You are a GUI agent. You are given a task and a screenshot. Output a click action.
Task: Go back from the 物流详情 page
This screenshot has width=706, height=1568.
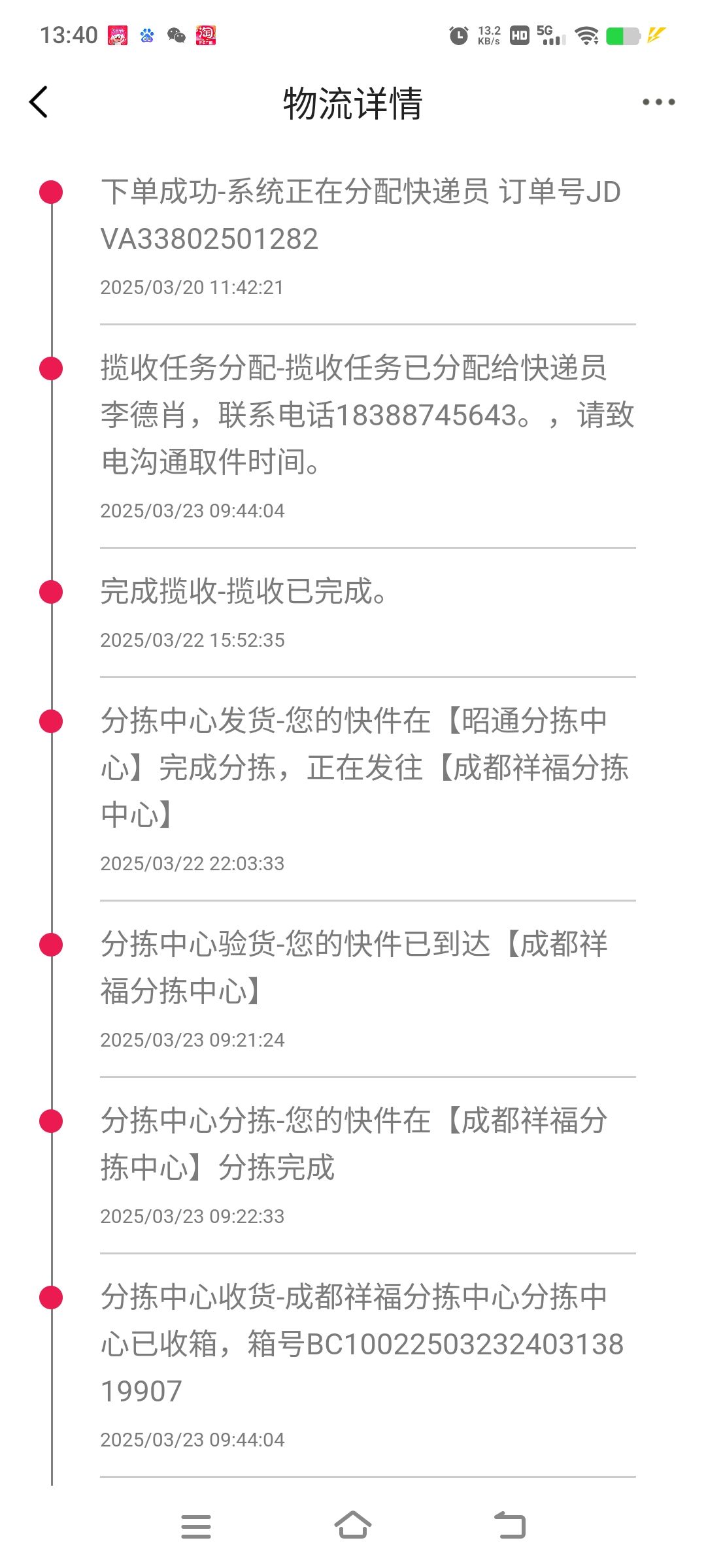tap(39, 102)
